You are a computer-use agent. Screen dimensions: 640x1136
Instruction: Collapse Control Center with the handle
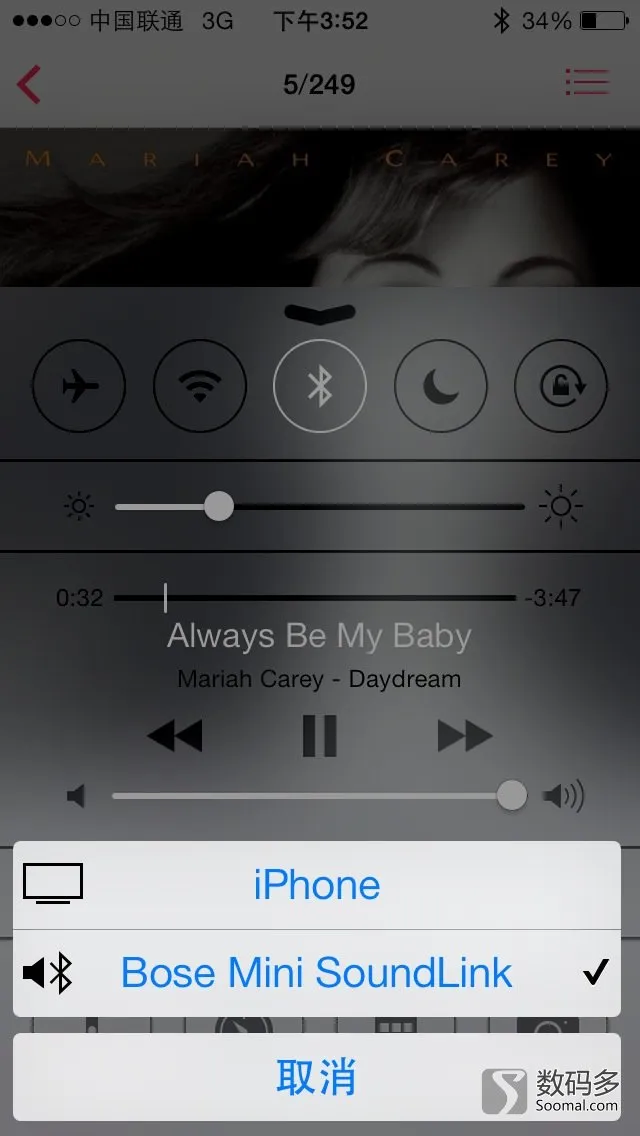click(x=320, y=312)
